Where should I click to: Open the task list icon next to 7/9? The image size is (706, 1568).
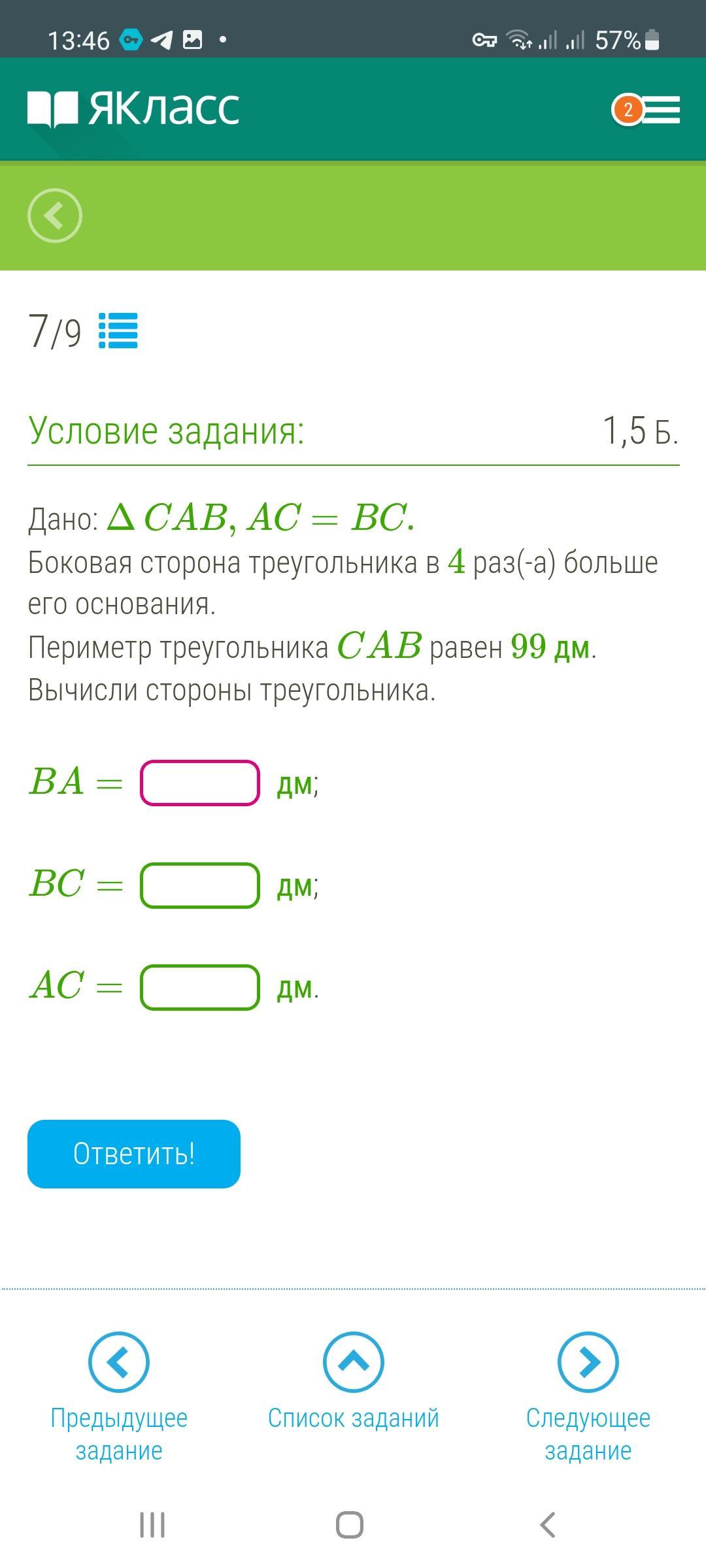pyautogui.click(x=118, y=331)
